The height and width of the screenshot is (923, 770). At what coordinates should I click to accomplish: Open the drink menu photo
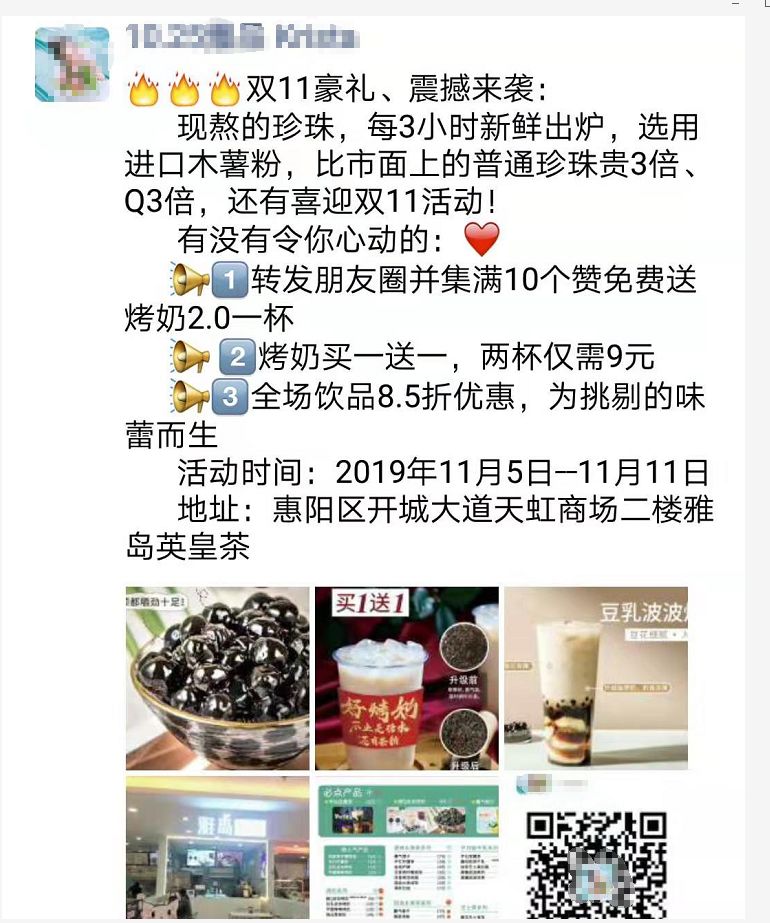click(407, 852)
